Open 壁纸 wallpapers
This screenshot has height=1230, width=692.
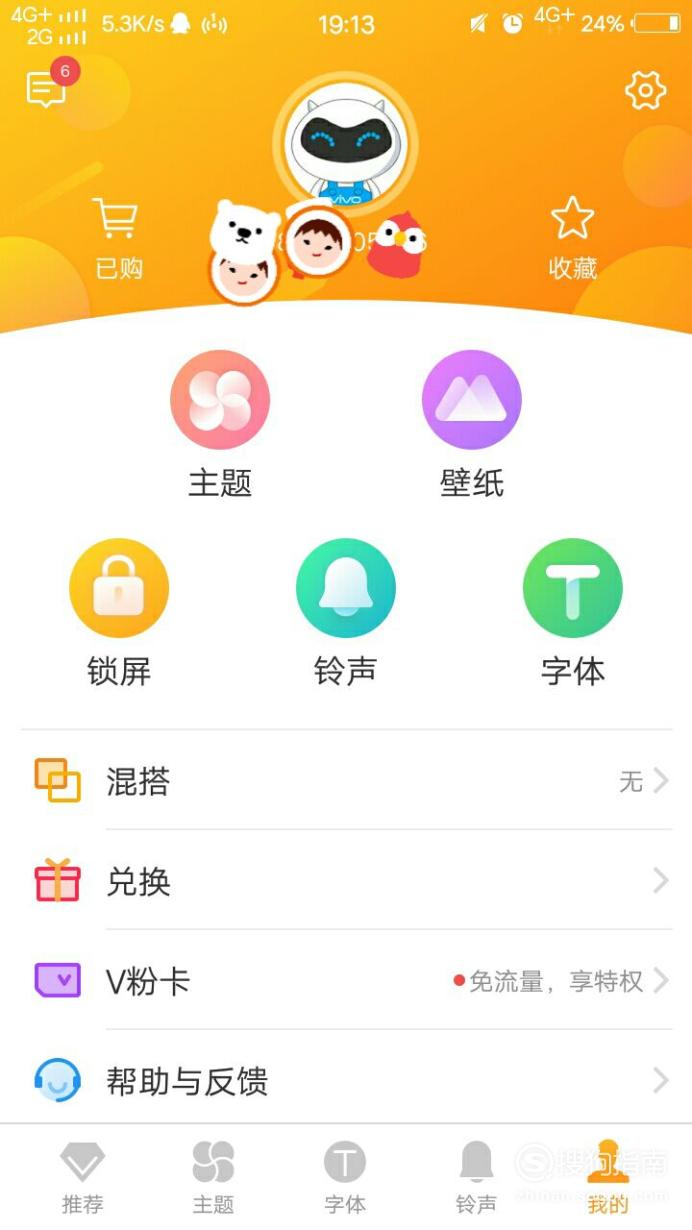click(472, 424)
